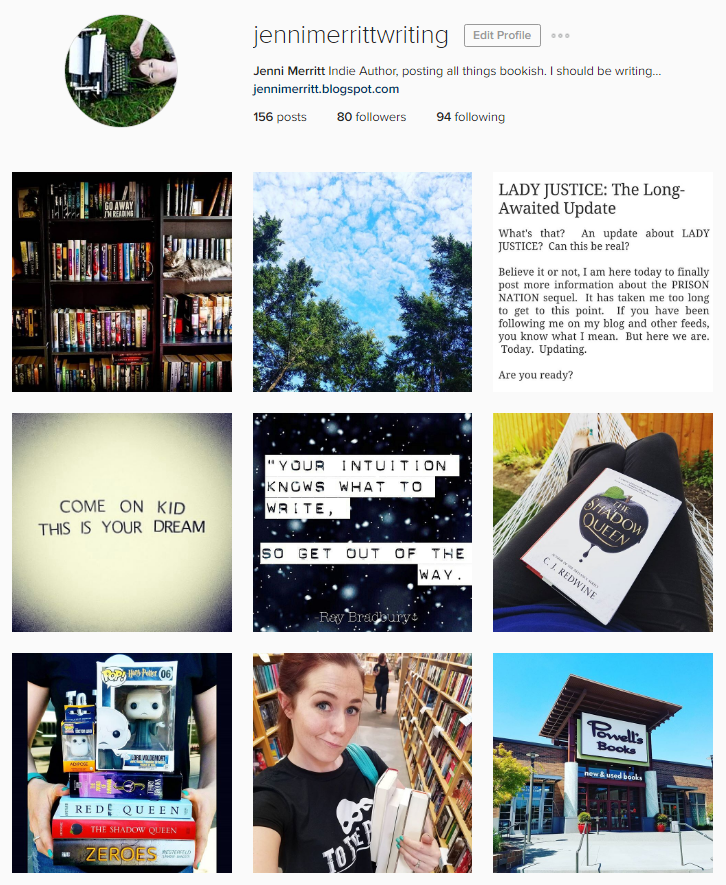
Task: Open the Come On Kid quote post
Action: click(x=122, y=522)
